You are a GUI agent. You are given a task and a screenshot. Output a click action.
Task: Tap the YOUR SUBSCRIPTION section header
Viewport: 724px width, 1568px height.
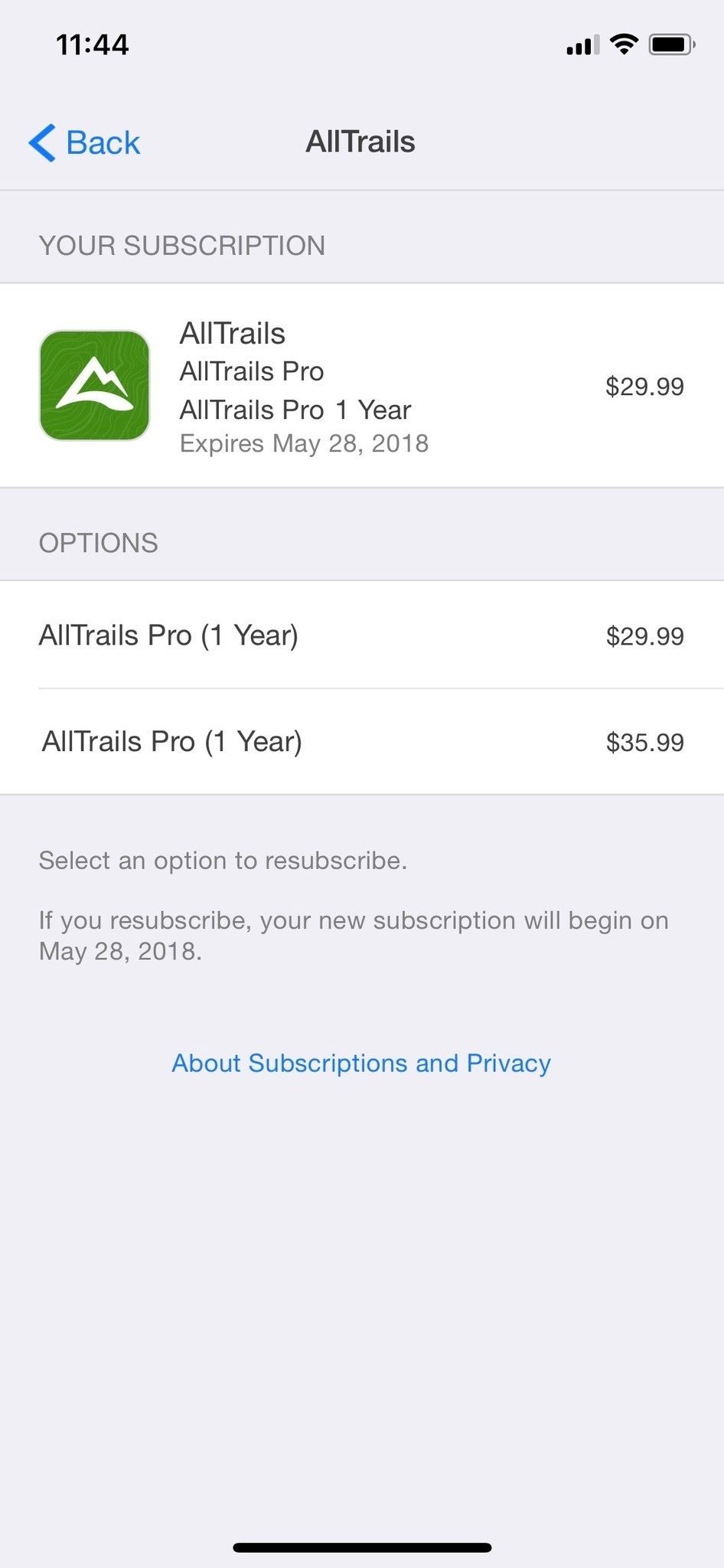182,245
